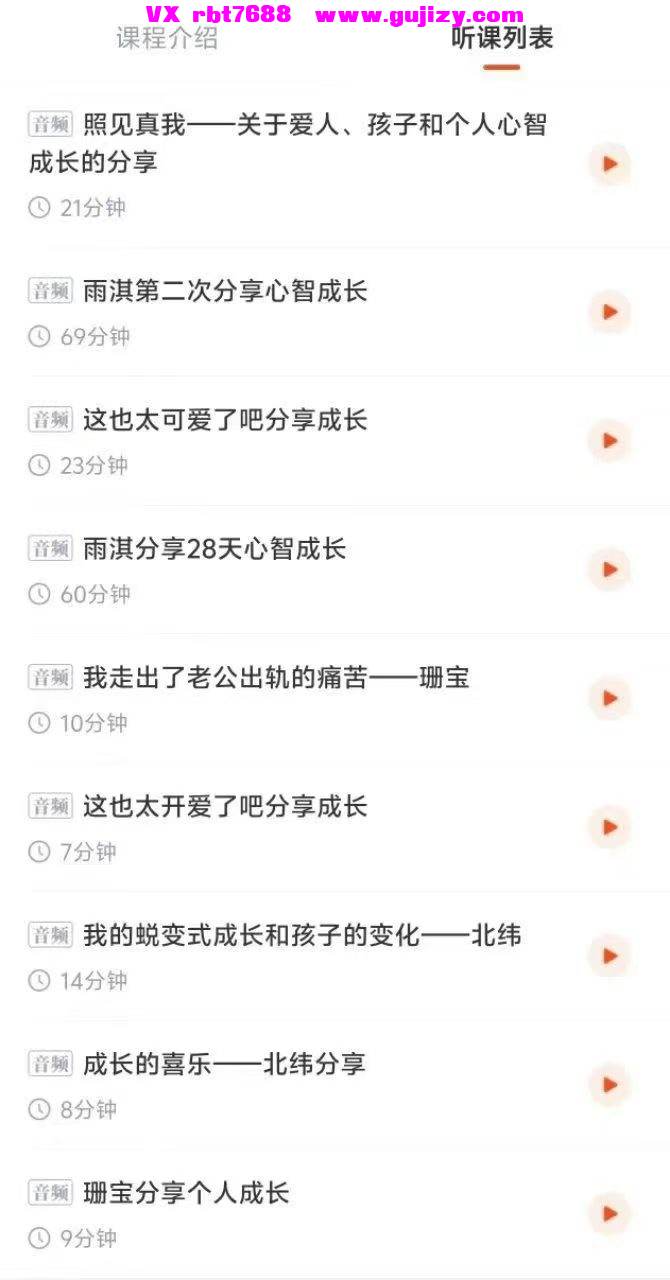Viewport: 670px width, 1280px height.
Task: Play 珊宝分享个人成长
Action: (x=609, y=1214)
